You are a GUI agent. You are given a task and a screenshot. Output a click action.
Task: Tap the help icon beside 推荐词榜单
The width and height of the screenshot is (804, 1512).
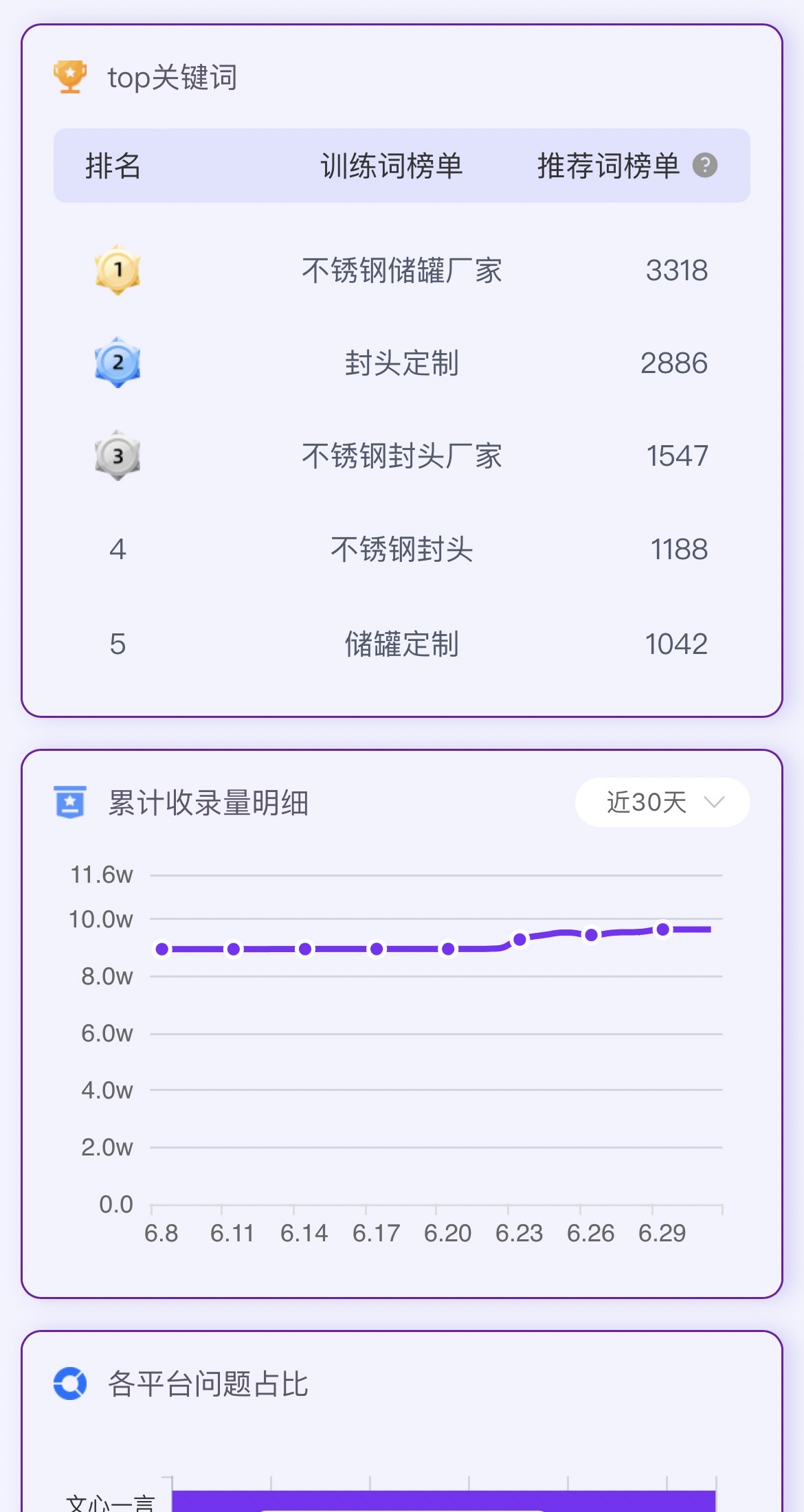704,166
